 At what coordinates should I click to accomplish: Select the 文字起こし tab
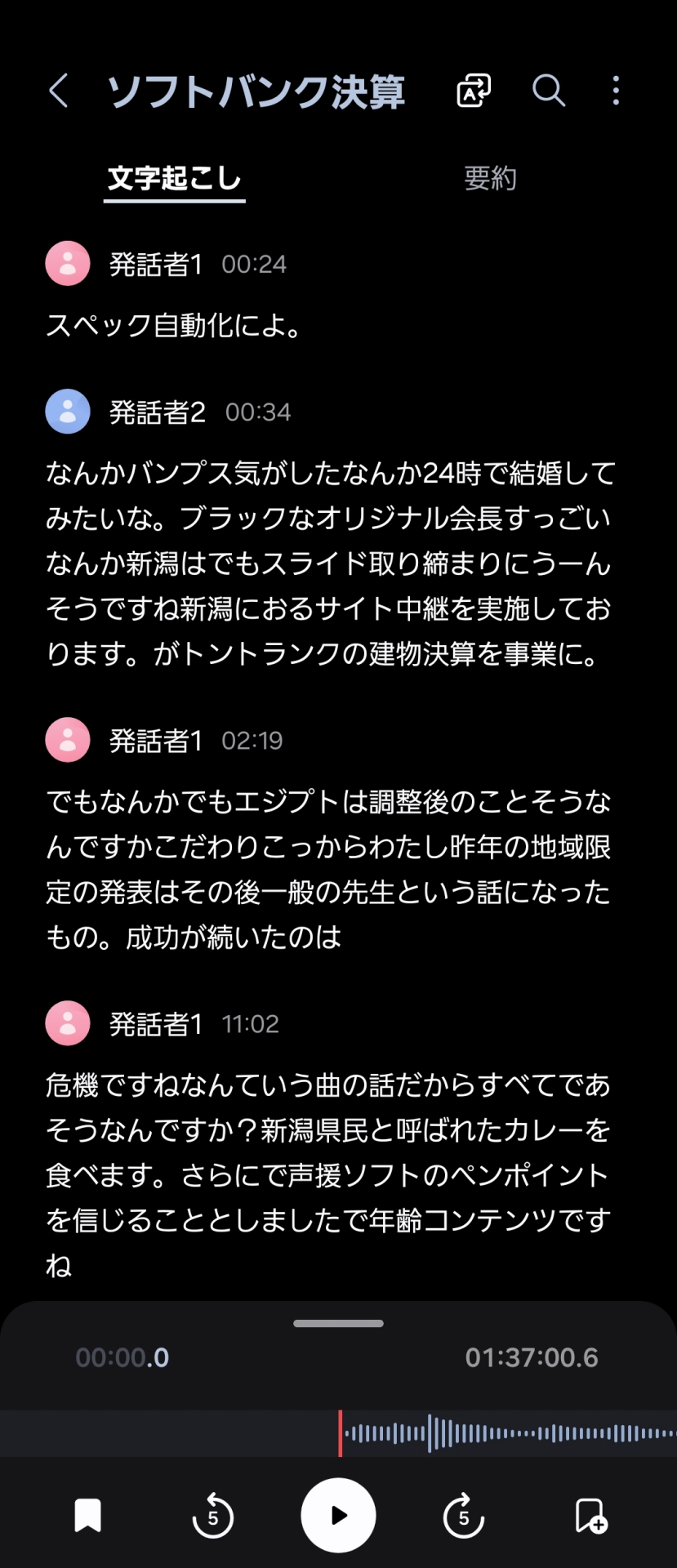pyautogui.click(x=174, y=178)
